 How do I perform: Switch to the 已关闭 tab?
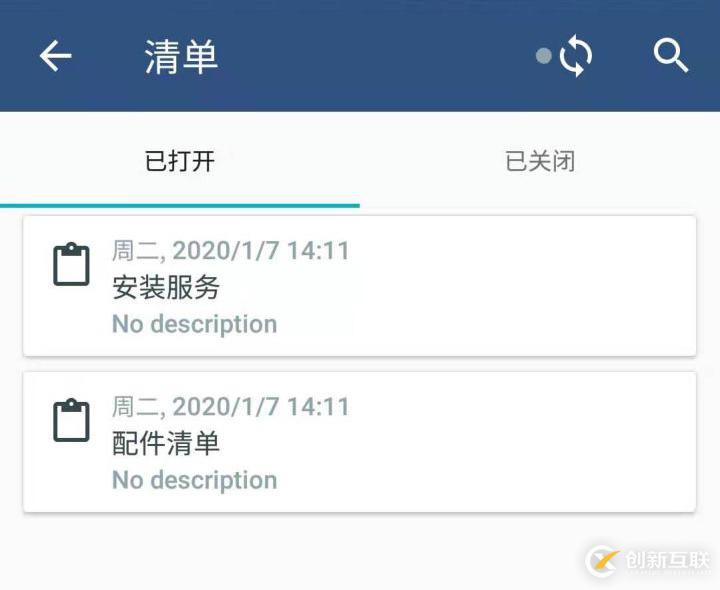540,161
